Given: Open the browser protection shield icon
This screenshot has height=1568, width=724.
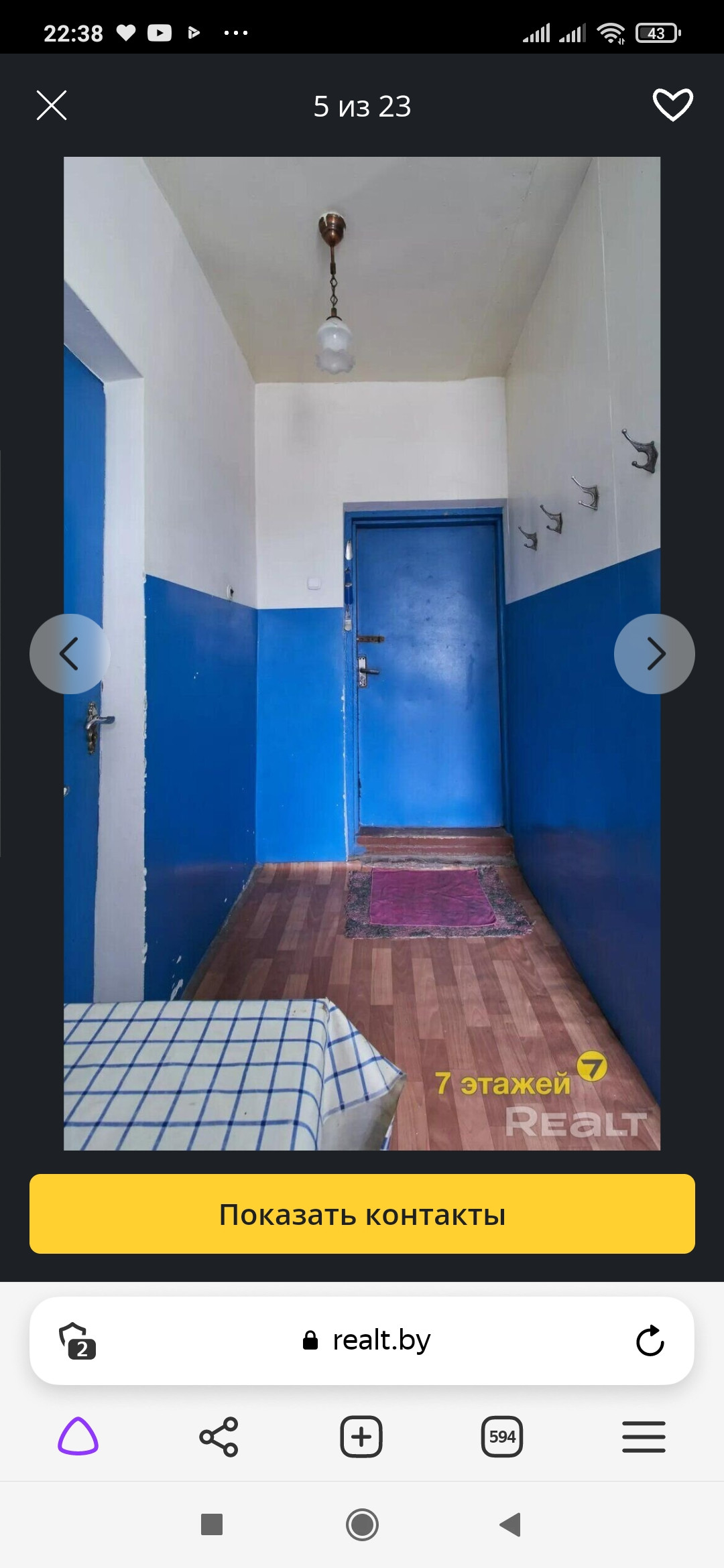Looking at the screenshot, I should click(x=77, y=1341).
